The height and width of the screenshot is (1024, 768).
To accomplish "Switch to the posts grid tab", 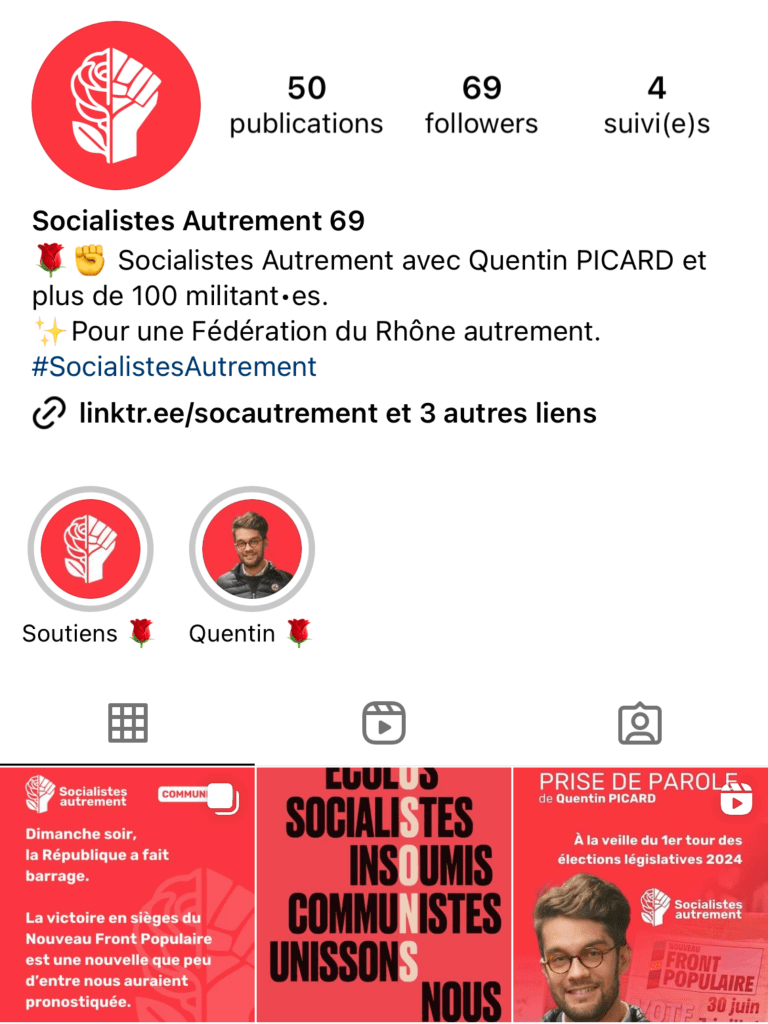I will [128, 723].
